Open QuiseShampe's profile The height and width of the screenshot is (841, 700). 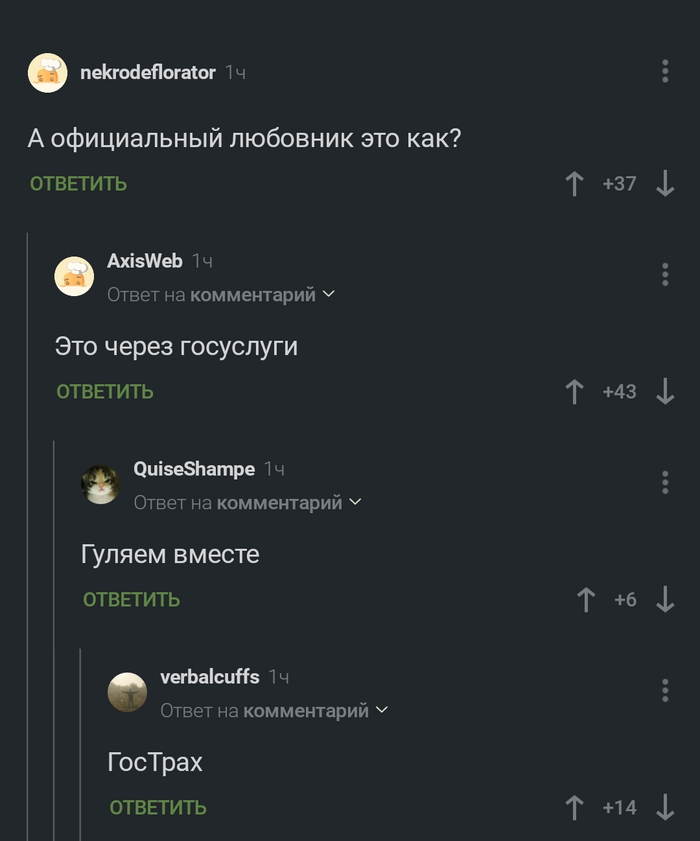[x=194, y=469]
